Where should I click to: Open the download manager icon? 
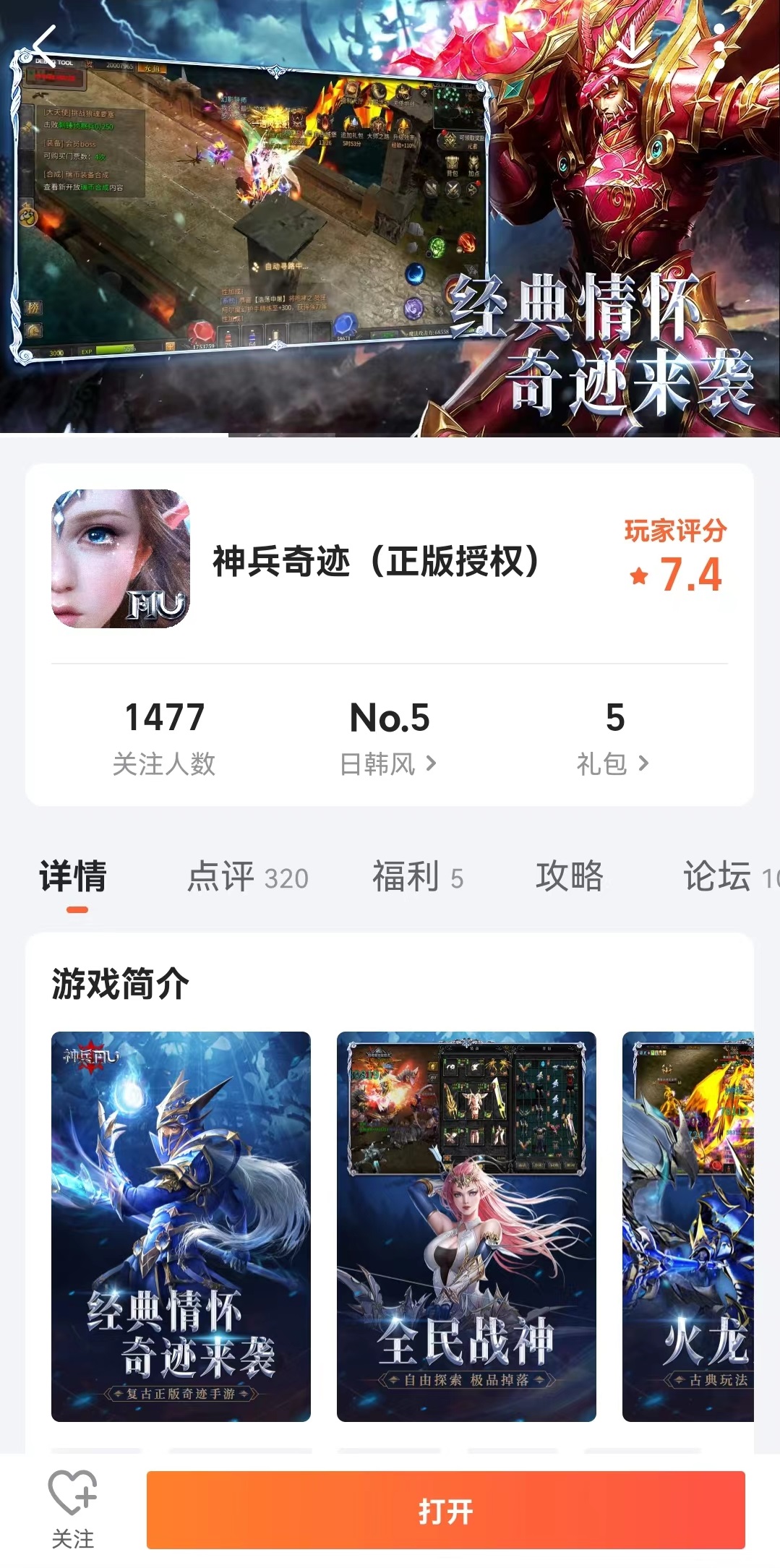click(x=633, y=48)
